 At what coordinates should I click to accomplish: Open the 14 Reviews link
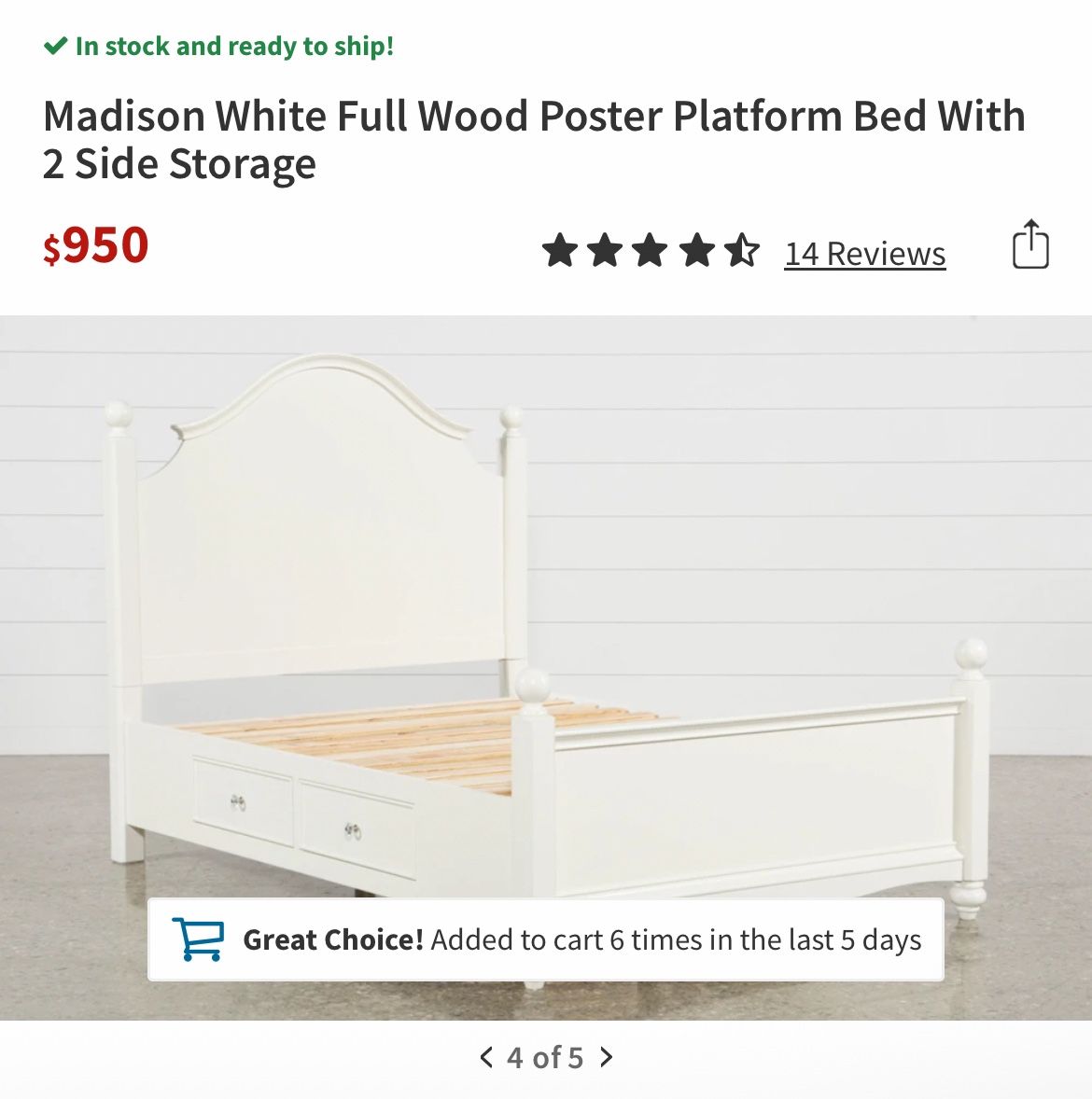(863, 254)
